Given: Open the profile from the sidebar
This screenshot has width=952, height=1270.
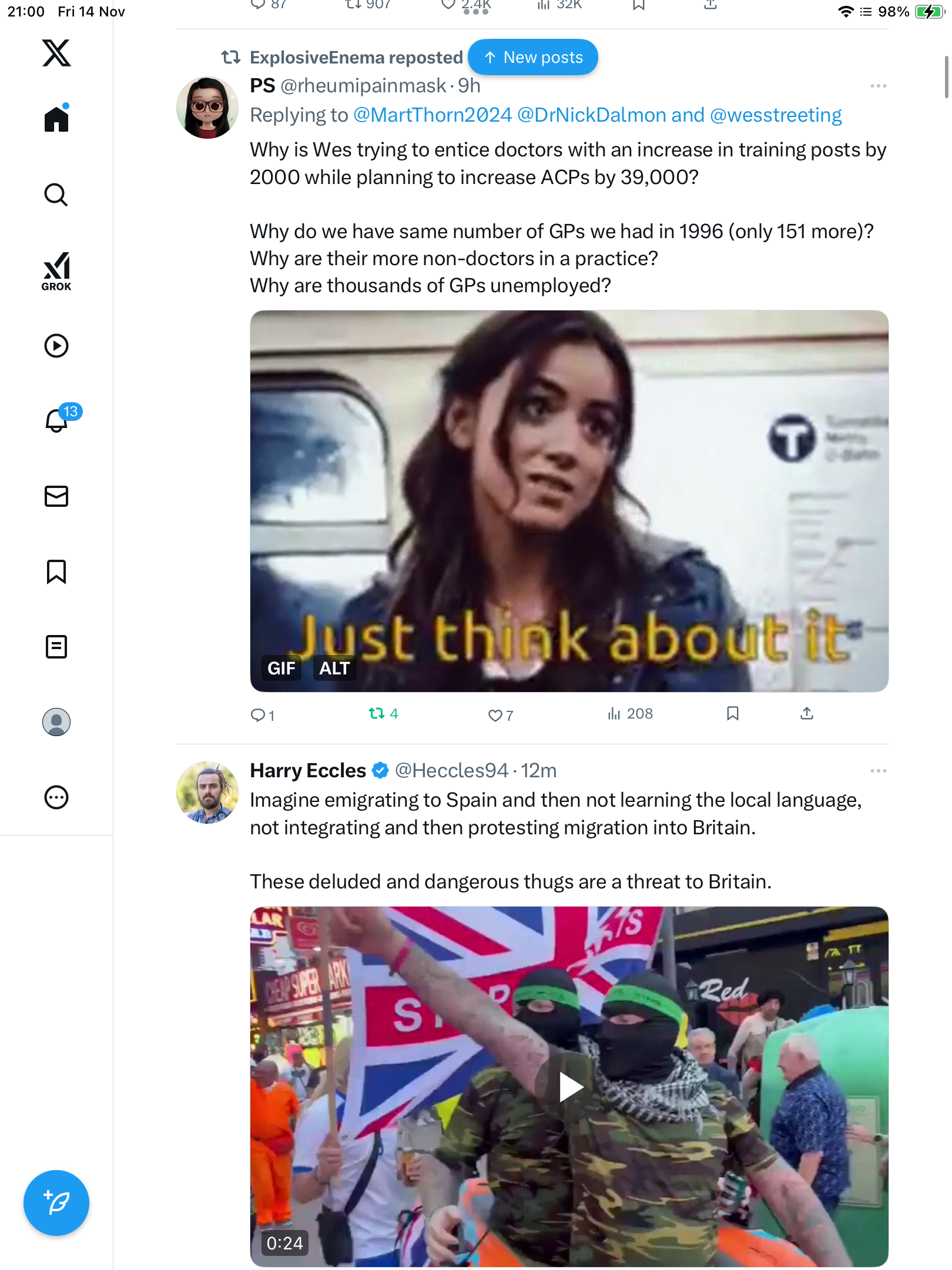Looking at the screenshot, I should [x=56, y=722].
